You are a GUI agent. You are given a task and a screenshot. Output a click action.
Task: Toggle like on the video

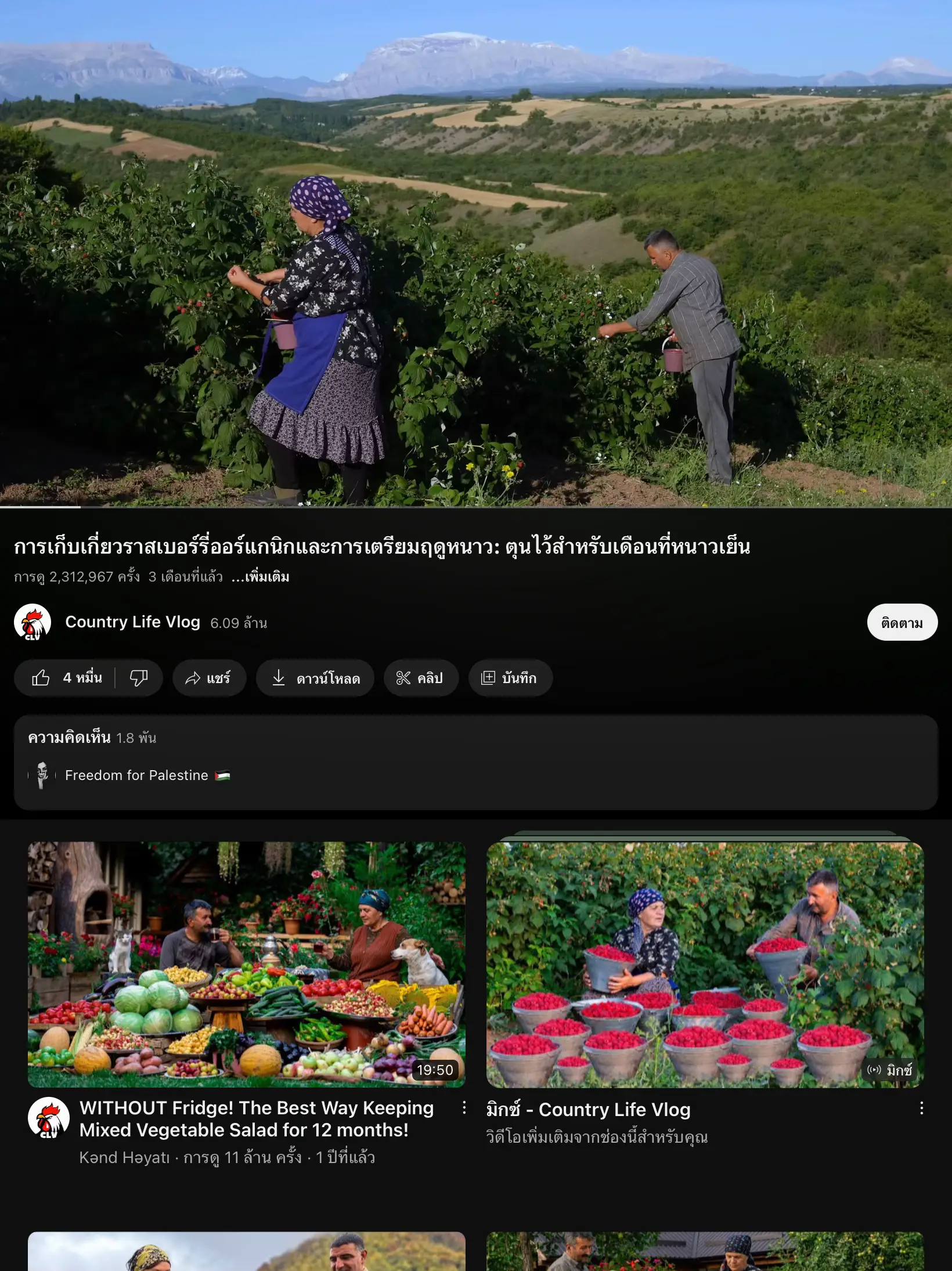click(67, 677)
